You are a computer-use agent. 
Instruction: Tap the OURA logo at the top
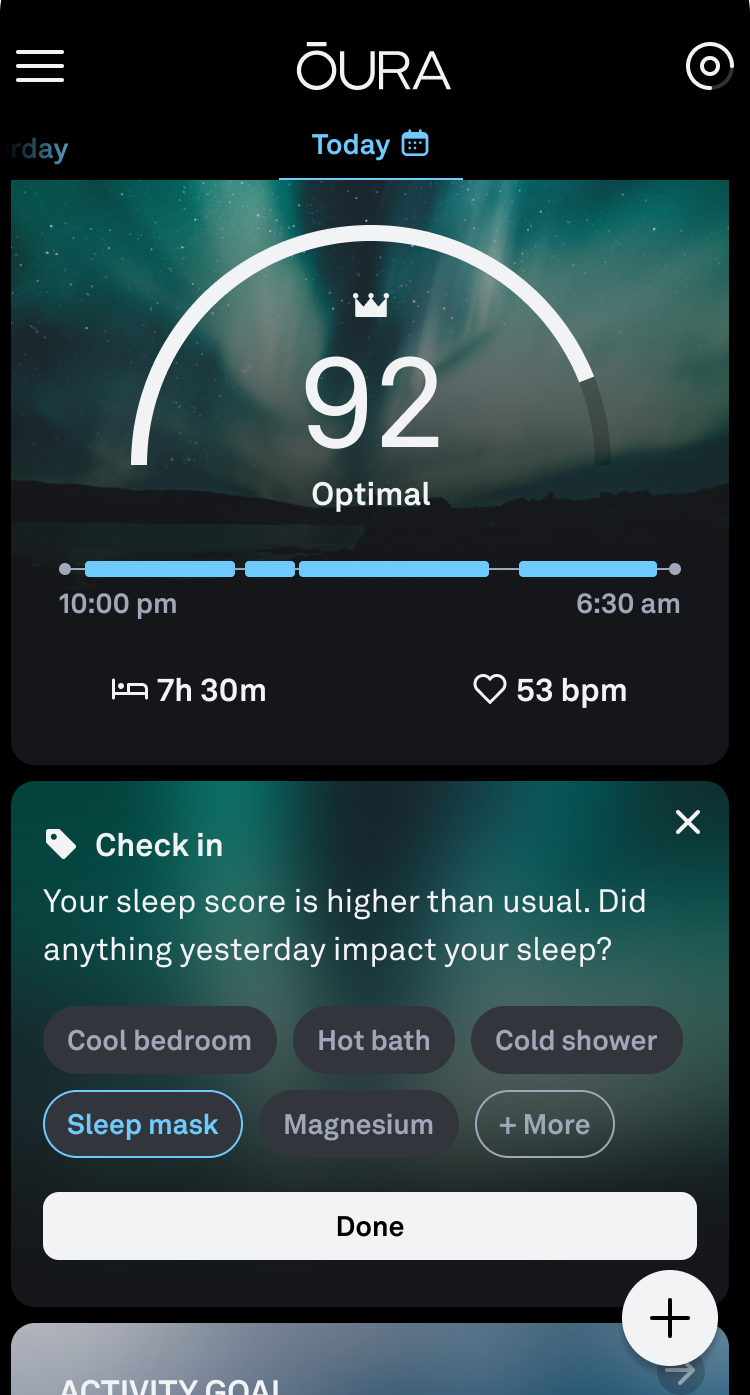(372, 67)
